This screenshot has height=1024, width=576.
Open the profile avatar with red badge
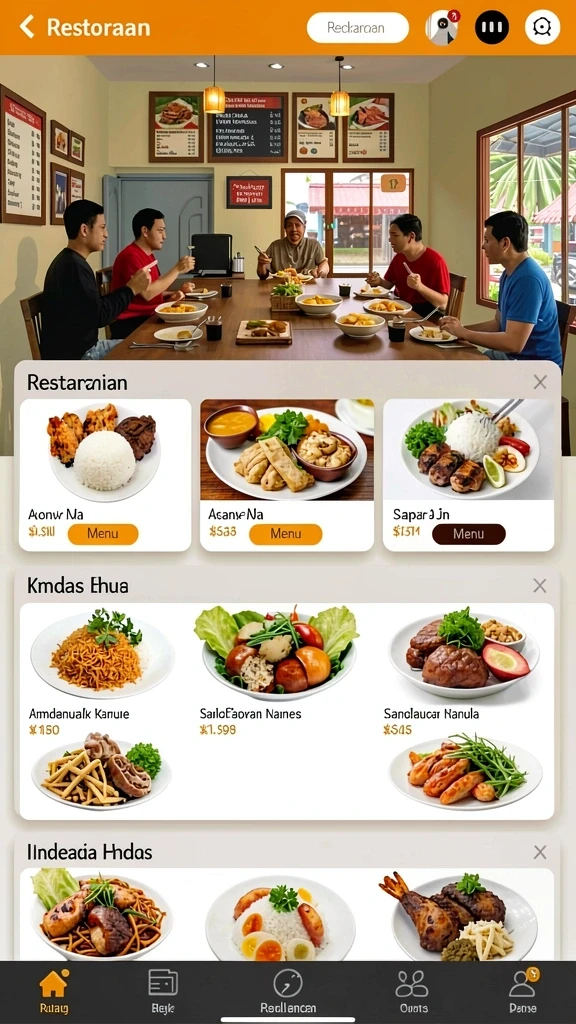pyautogui.click(x=442, y=27)
